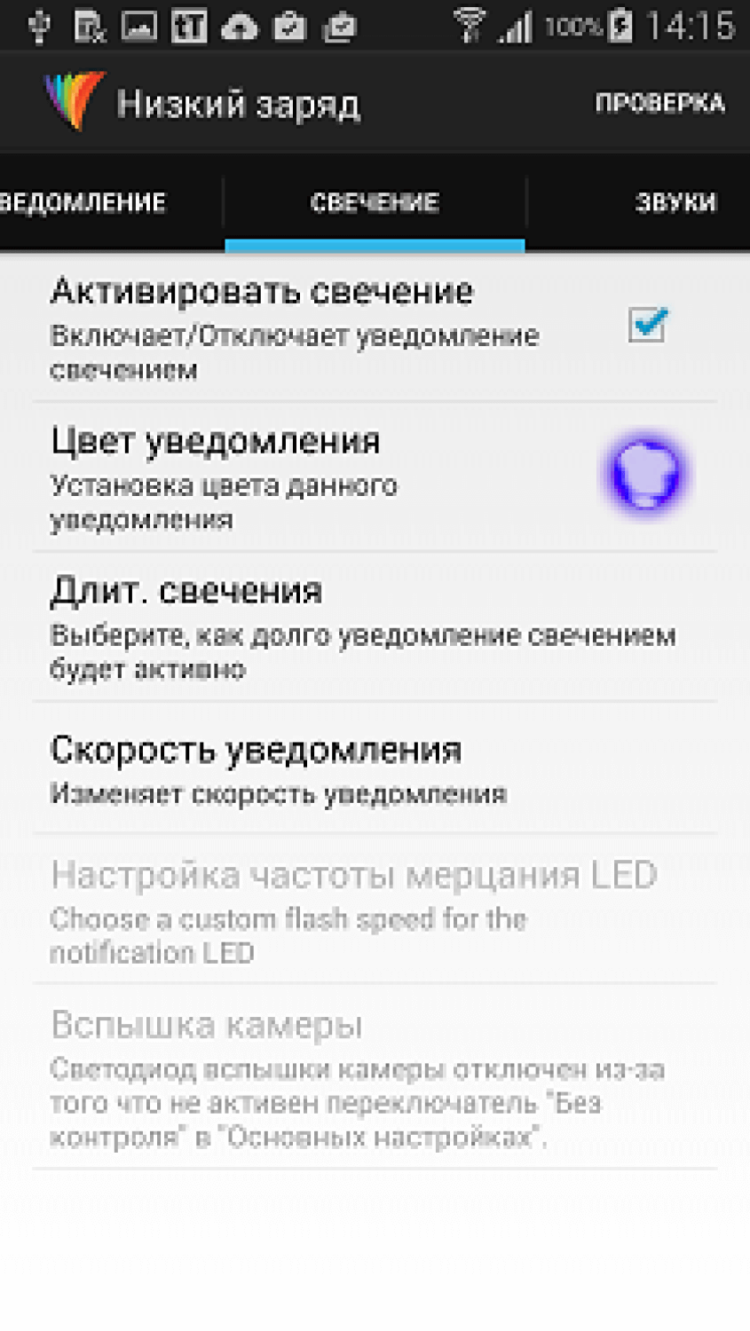This screenshot has height=1331, width=750.
Task: Uncheck Активировать свечение
Action: [x=649, y=326]
